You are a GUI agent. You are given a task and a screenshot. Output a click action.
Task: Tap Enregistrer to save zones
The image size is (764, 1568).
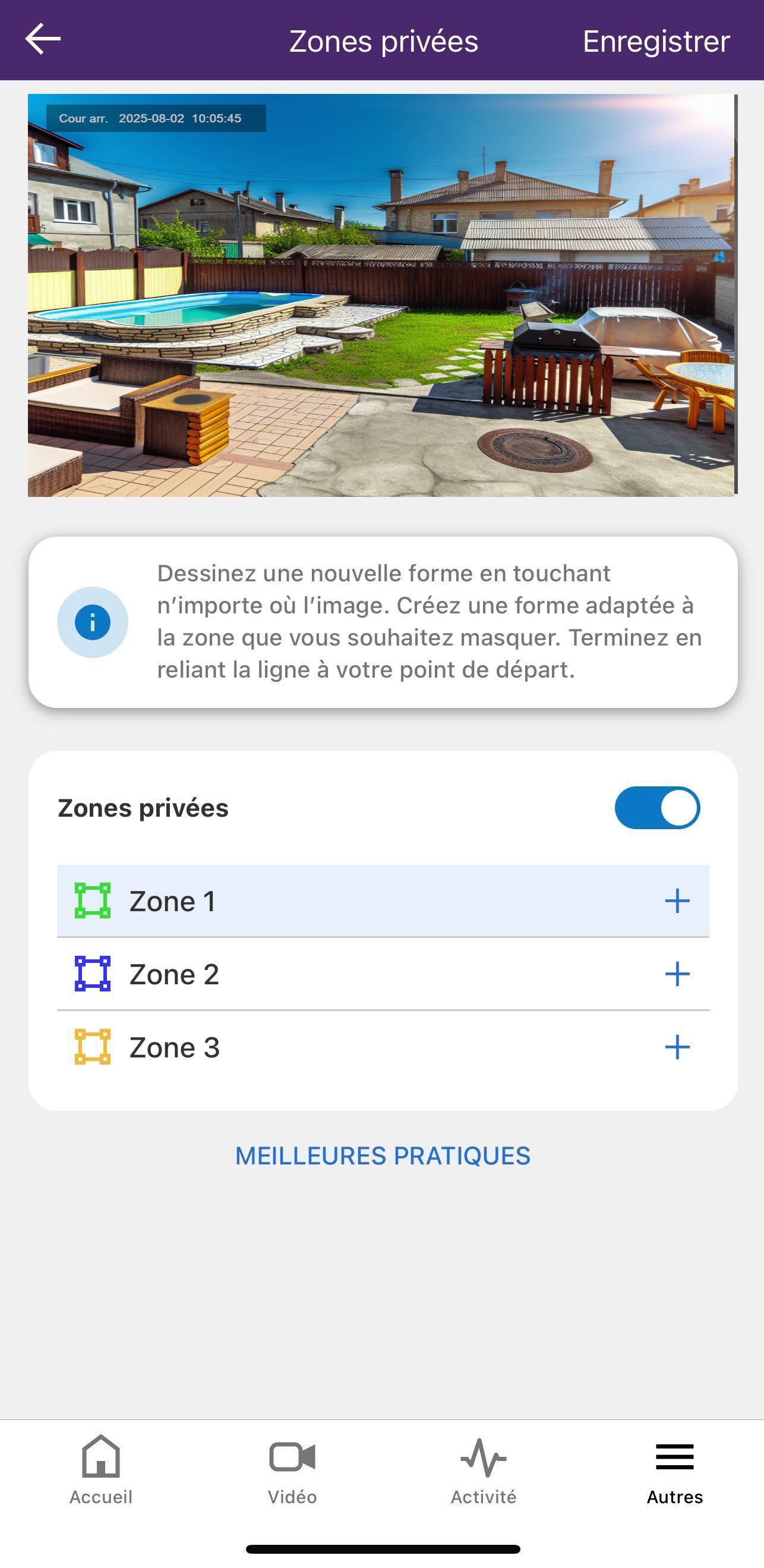[x=656, y=42]
